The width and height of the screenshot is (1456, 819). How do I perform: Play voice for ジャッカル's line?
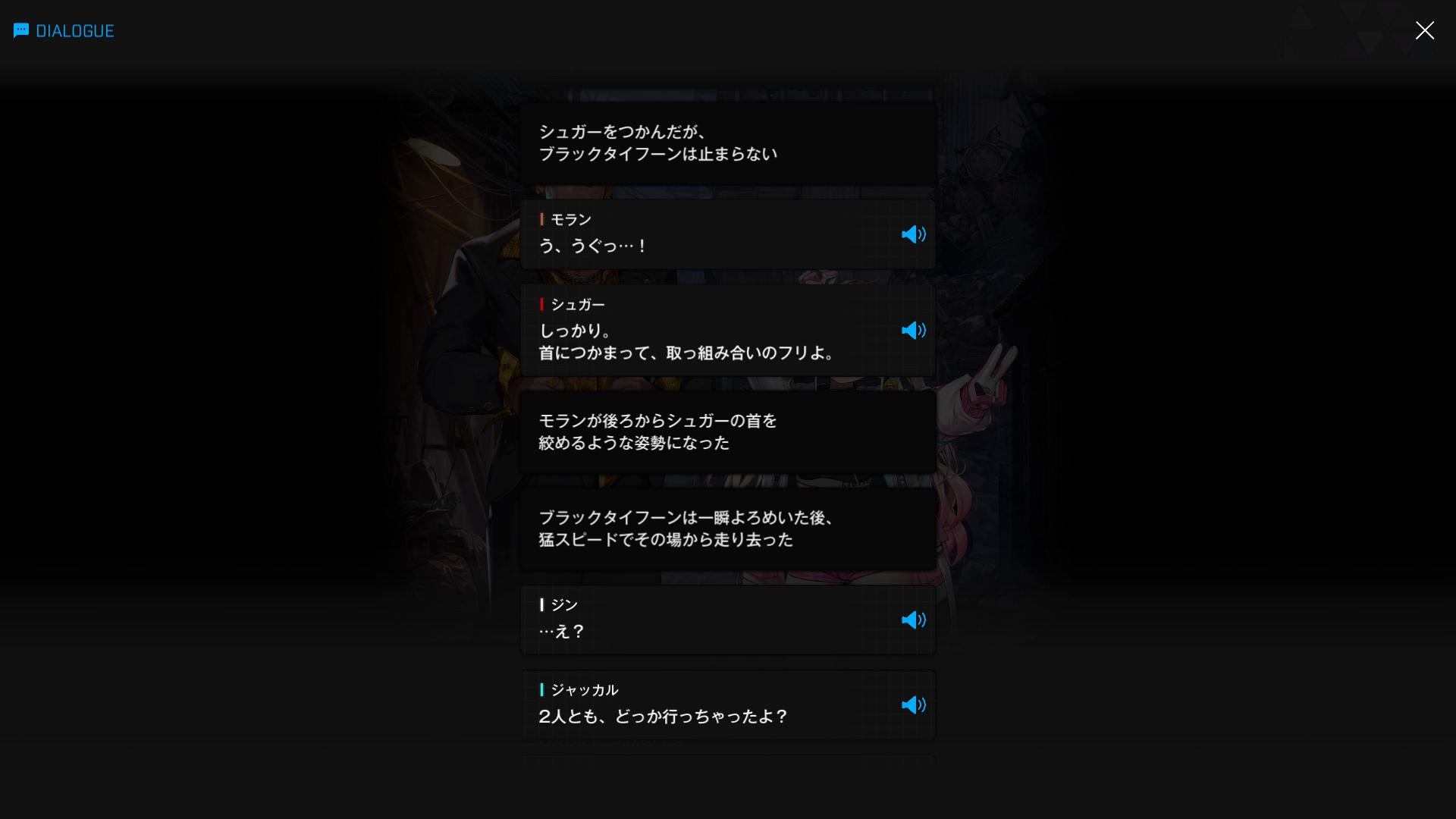(x=913, y=705)
